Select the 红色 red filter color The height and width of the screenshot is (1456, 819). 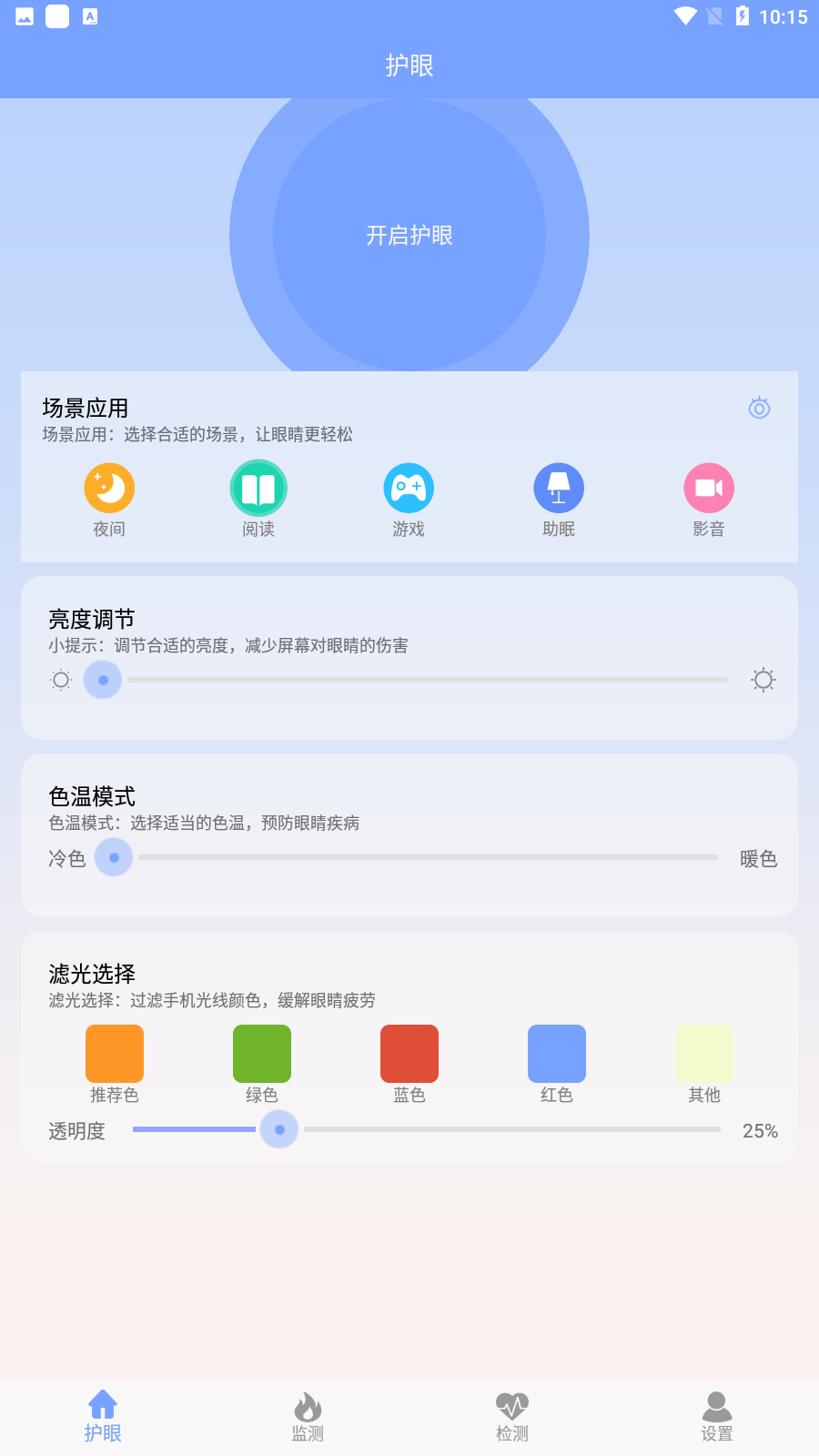click(556, 1053)
